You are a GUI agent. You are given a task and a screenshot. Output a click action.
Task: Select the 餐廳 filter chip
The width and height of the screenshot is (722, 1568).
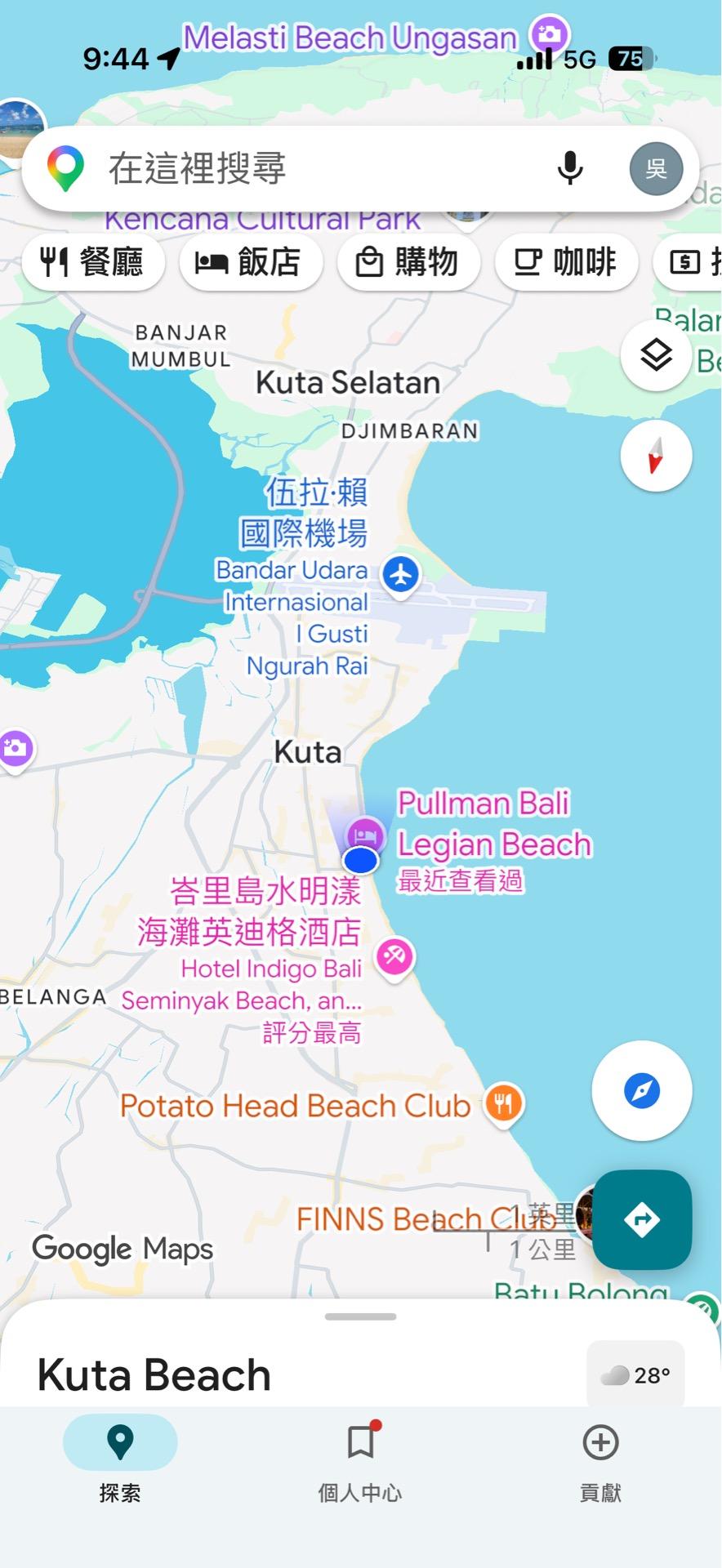coord(93,263)
